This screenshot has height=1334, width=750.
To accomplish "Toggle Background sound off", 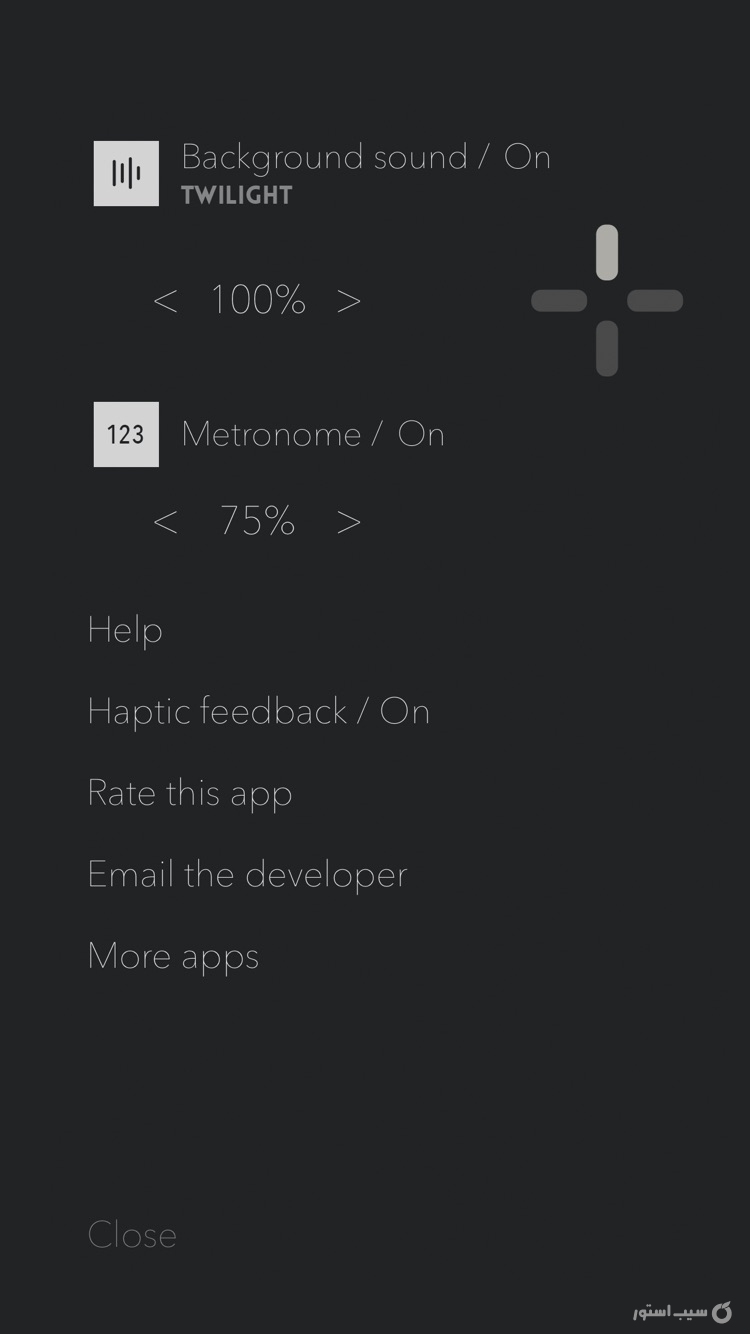I will (x=366, y=157).
